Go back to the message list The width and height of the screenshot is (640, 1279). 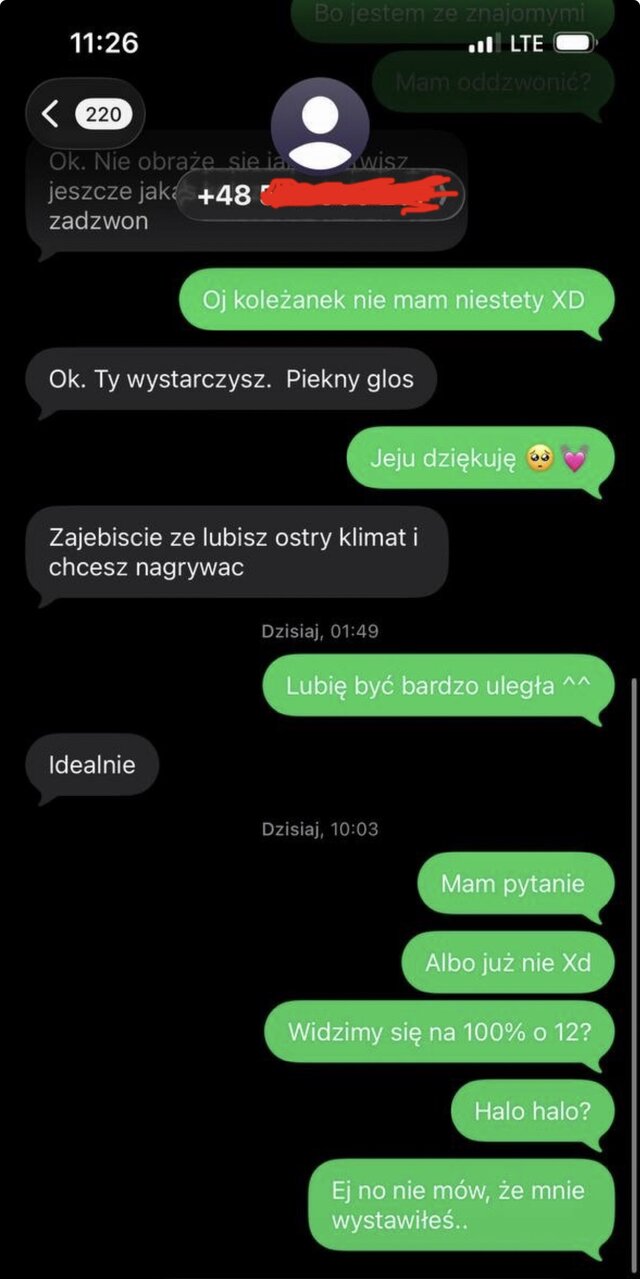click(x=84, y=114)
